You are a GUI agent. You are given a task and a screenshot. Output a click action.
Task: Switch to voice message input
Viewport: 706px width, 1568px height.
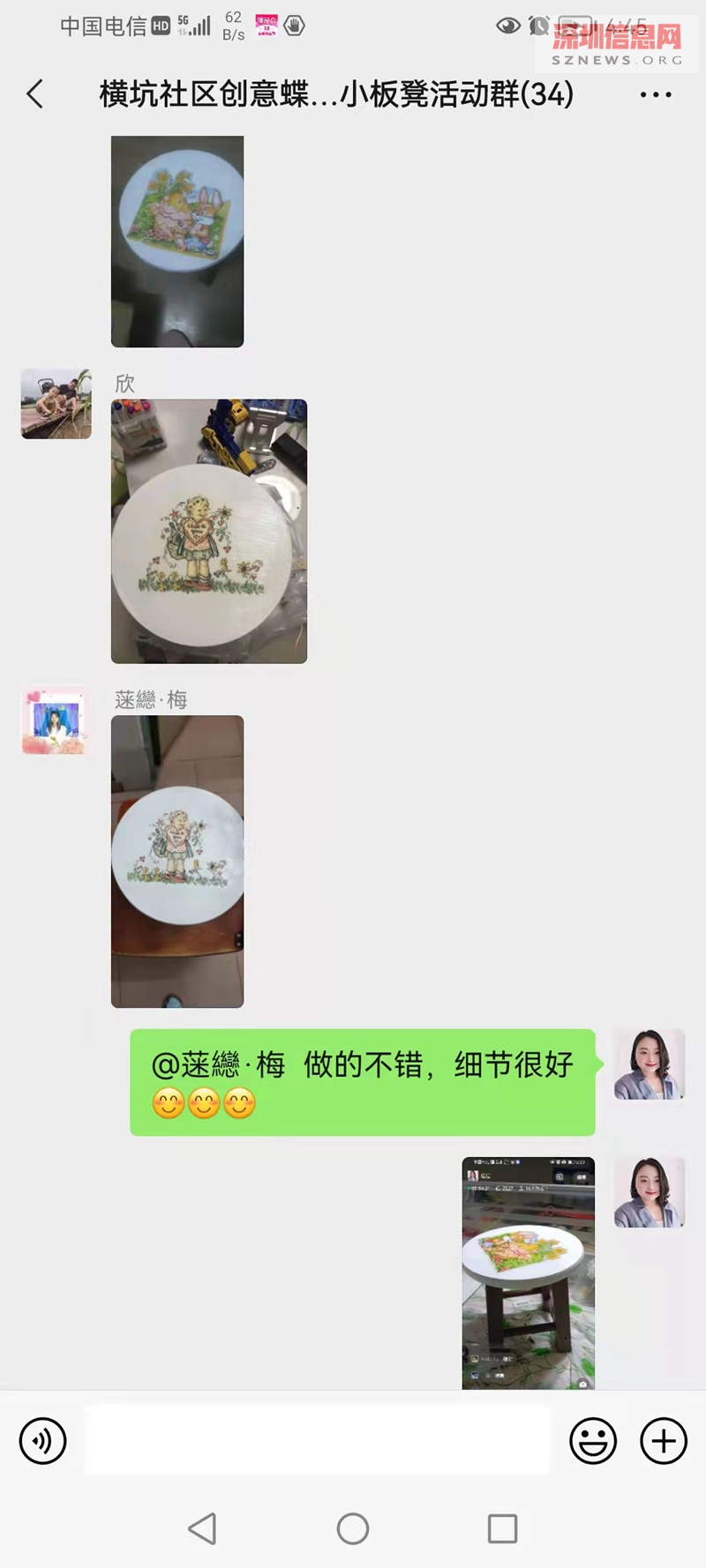(x=42, y=1441)
